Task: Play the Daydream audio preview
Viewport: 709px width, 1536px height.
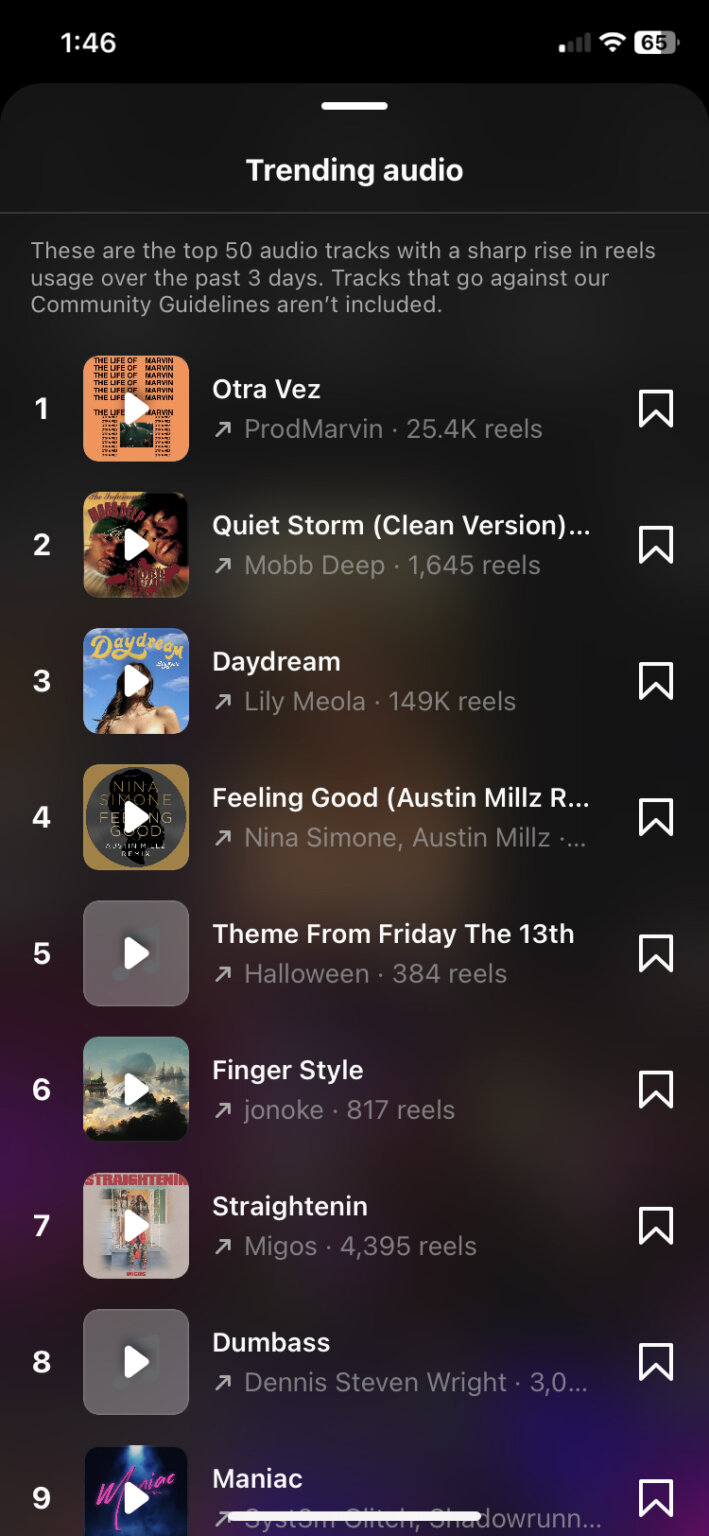Action: 136,681
